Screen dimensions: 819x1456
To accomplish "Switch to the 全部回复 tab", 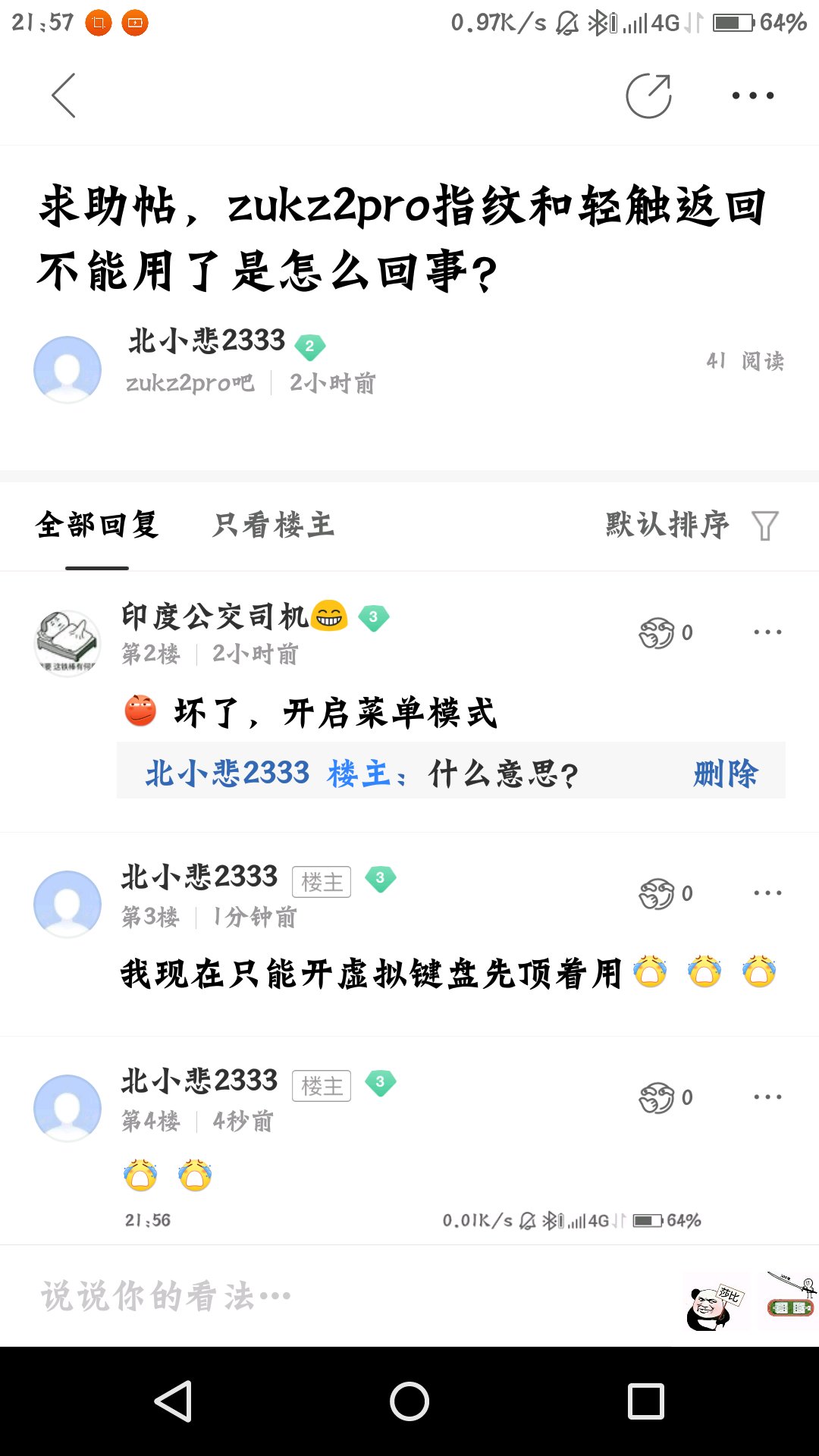I will pos(97,525).
